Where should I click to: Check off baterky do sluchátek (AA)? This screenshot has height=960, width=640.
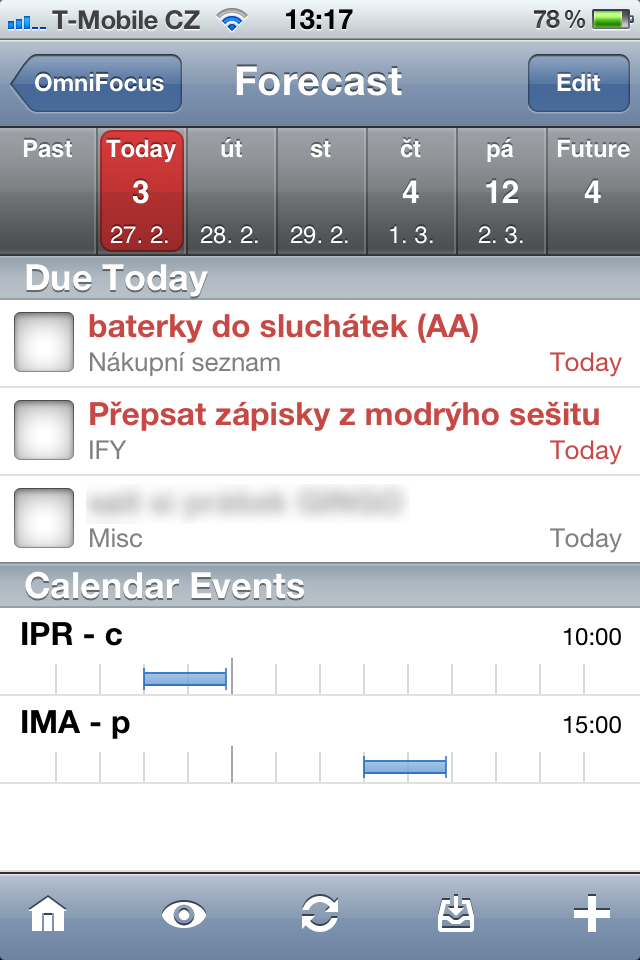tap(44, 343)
